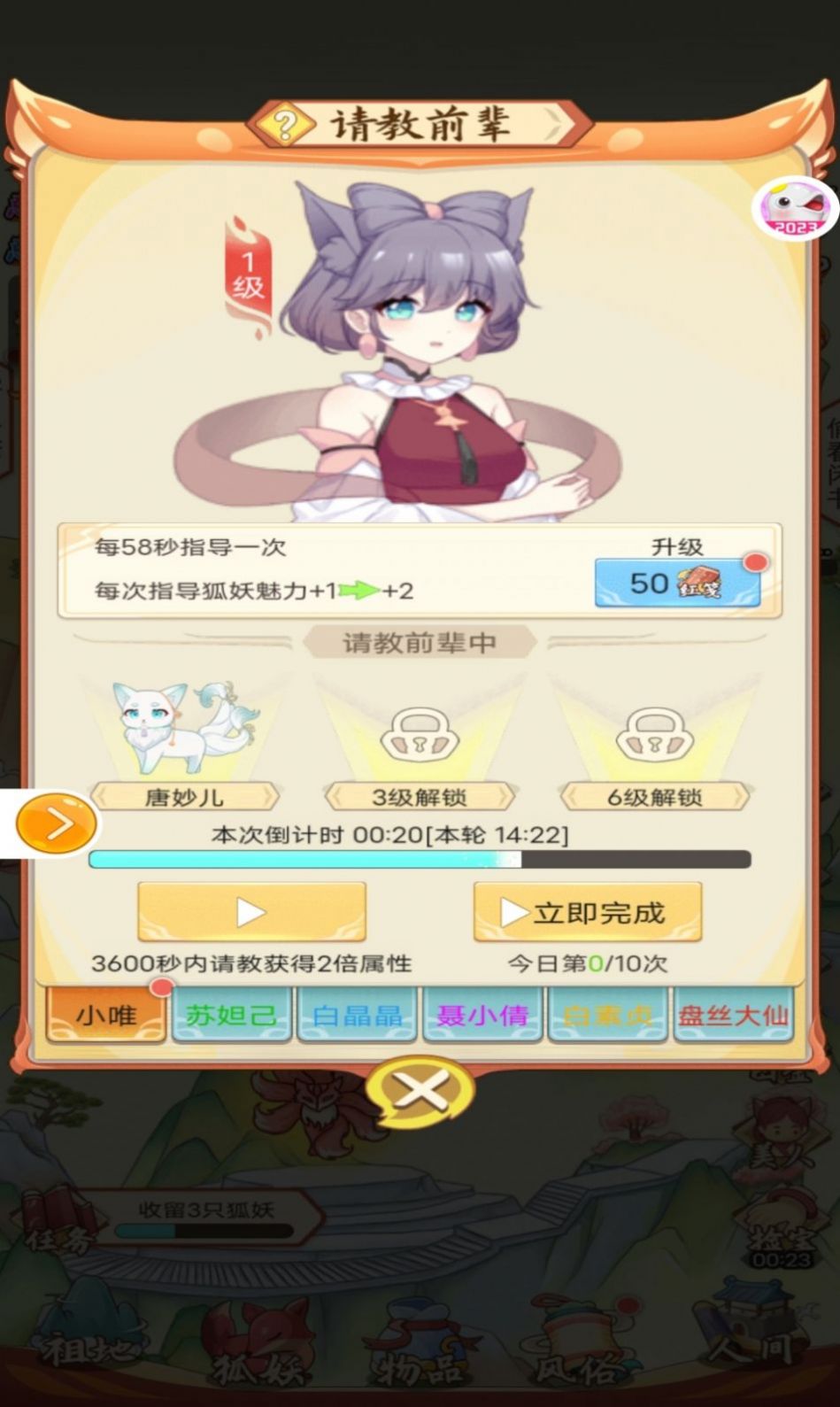Viewport: 840px width, 1407px height.
Task: Upgrade the senior for 50 红笺
Action: coord(677,584)
